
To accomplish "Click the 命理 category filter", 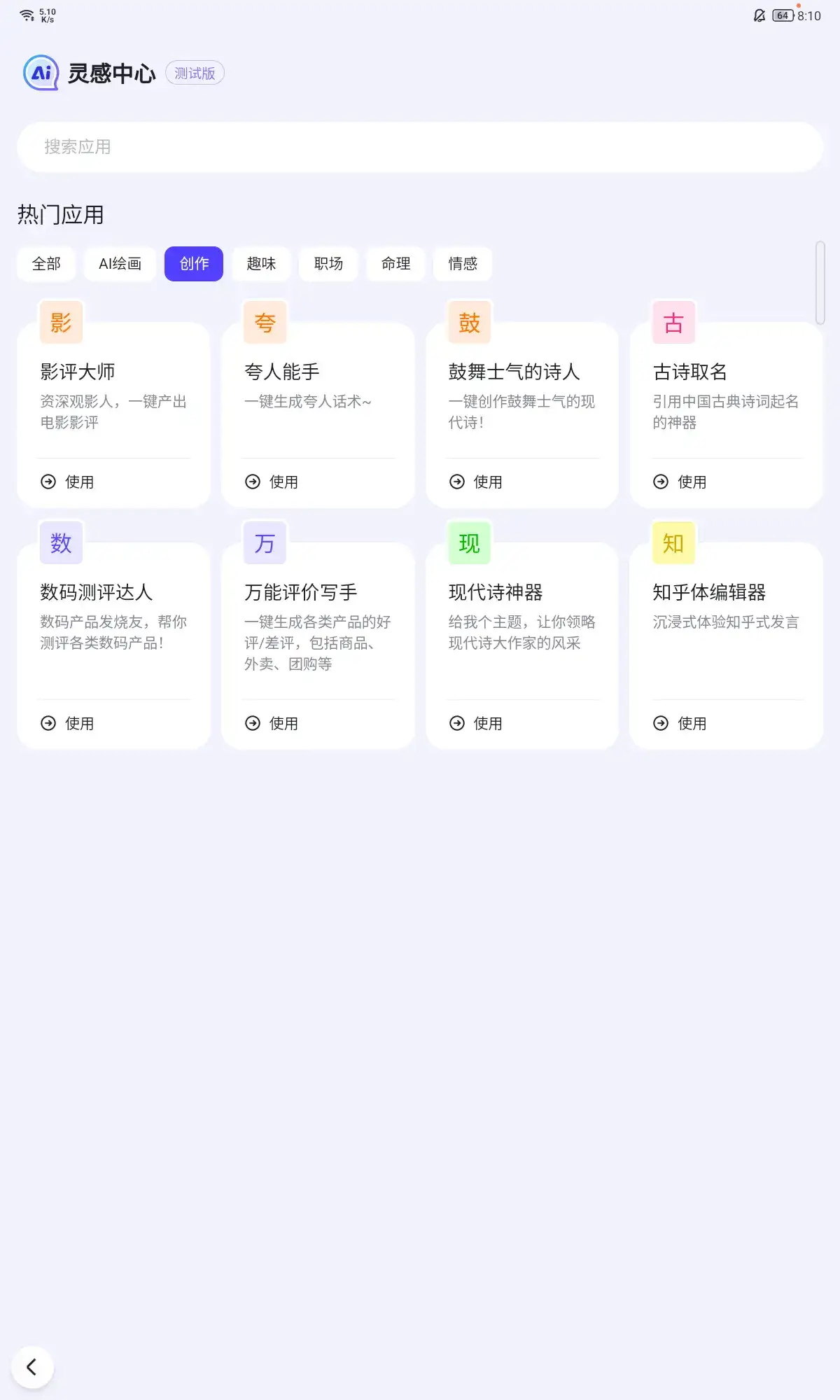I will pyautogui.click(x=395, y=264).
